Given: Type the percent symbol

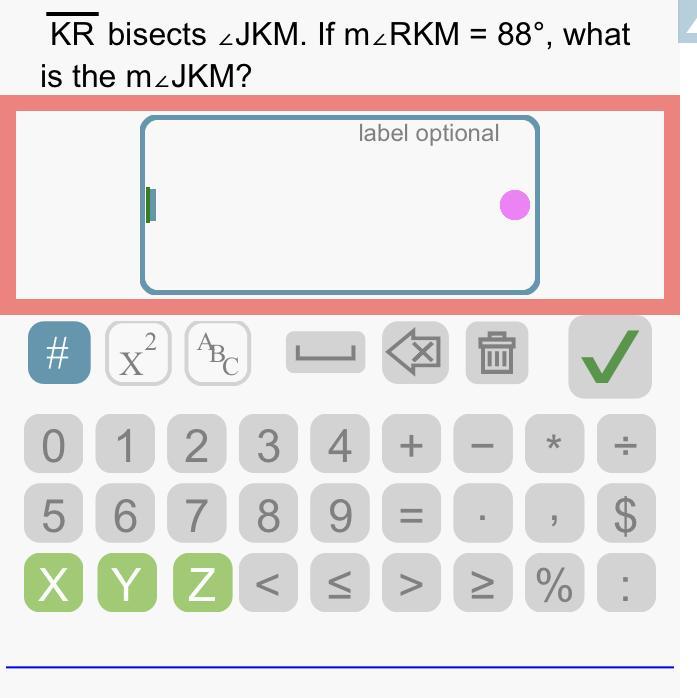Looking at the screenshot, I should point(554,583).
